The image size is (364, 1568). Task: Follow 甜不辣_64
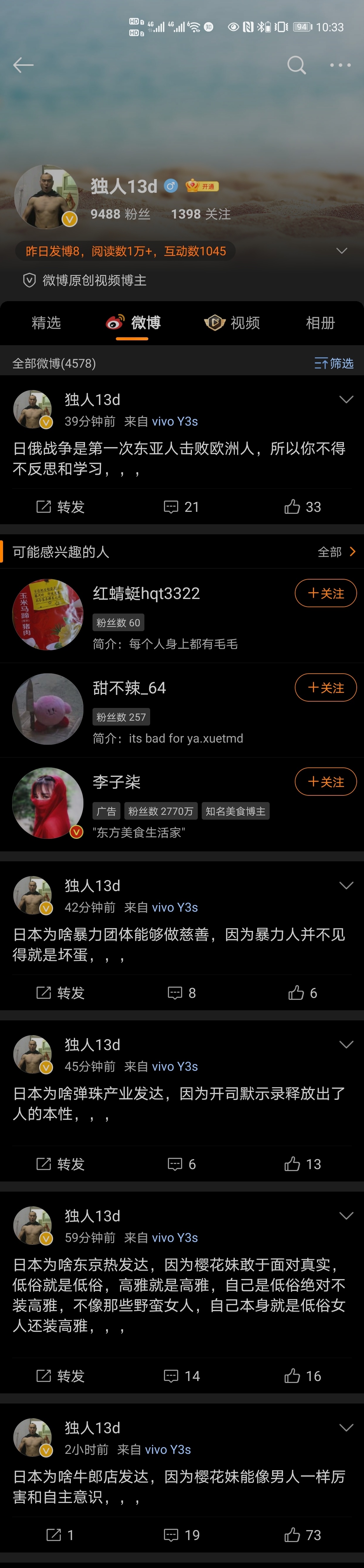point(326,688)
